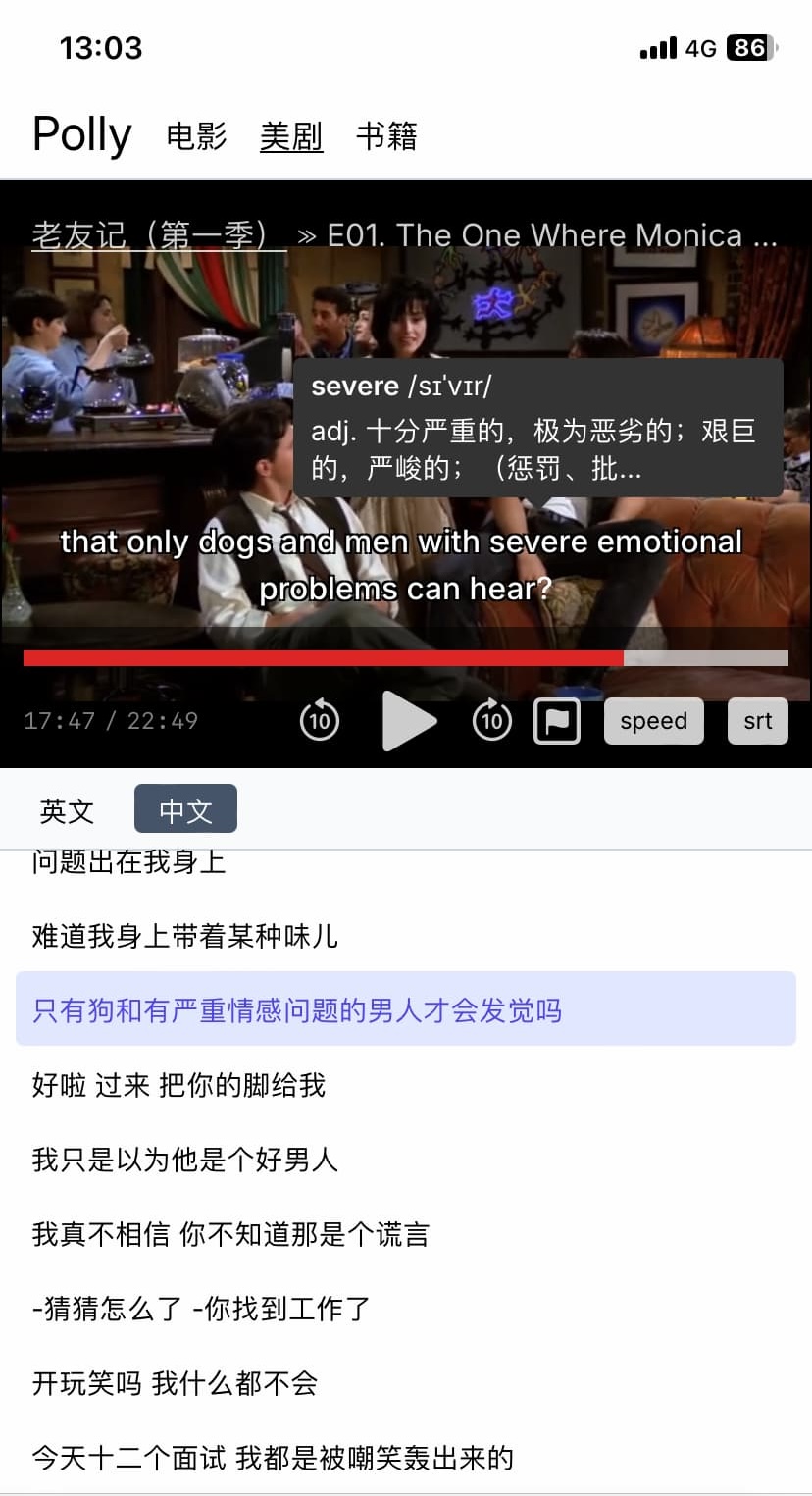Viewport: 812px width, 1496px height.
Task: Switch to the 英文 subtitle tab
Action: (67, 810)
